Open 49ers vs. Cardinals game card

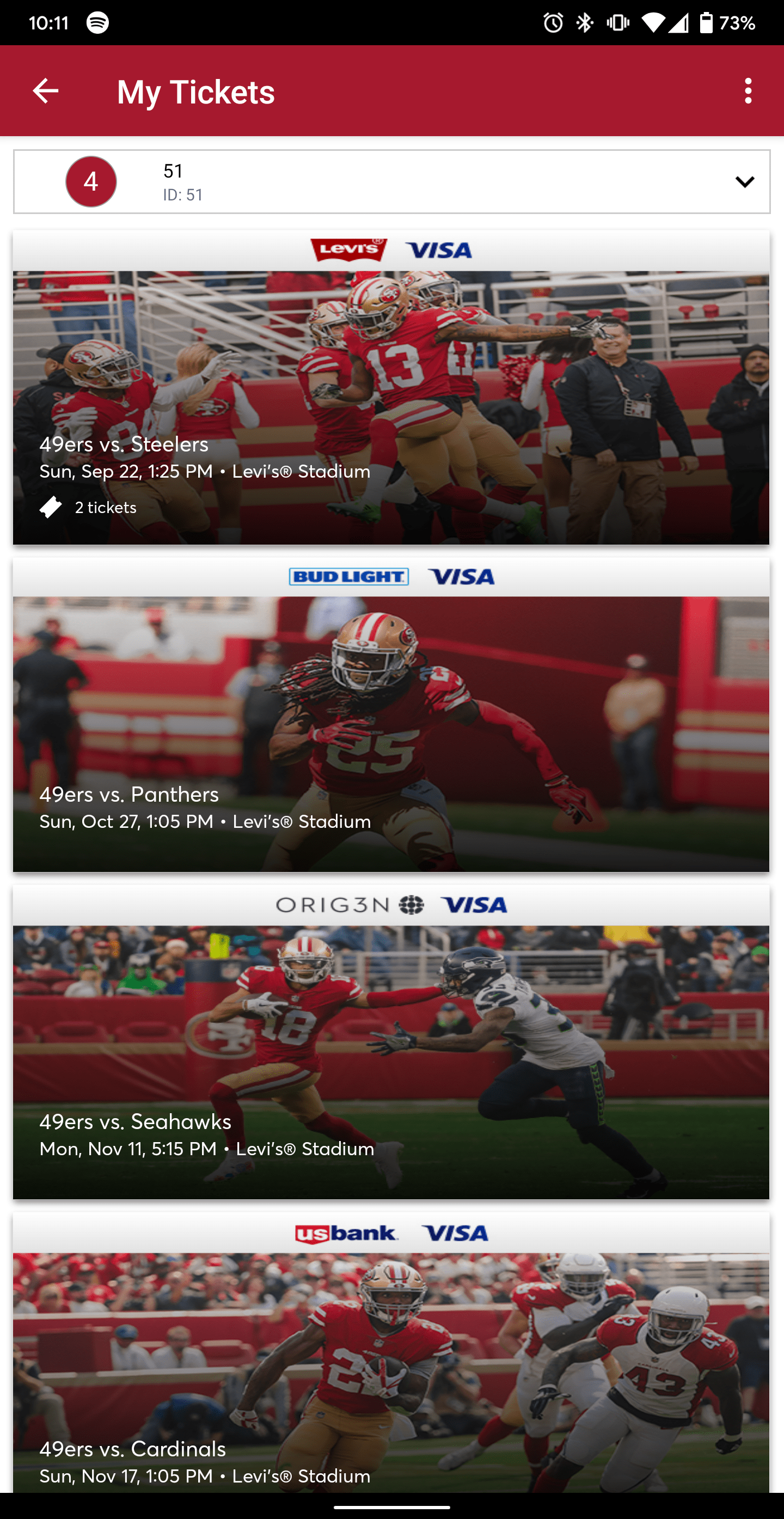click(391, 1374)
